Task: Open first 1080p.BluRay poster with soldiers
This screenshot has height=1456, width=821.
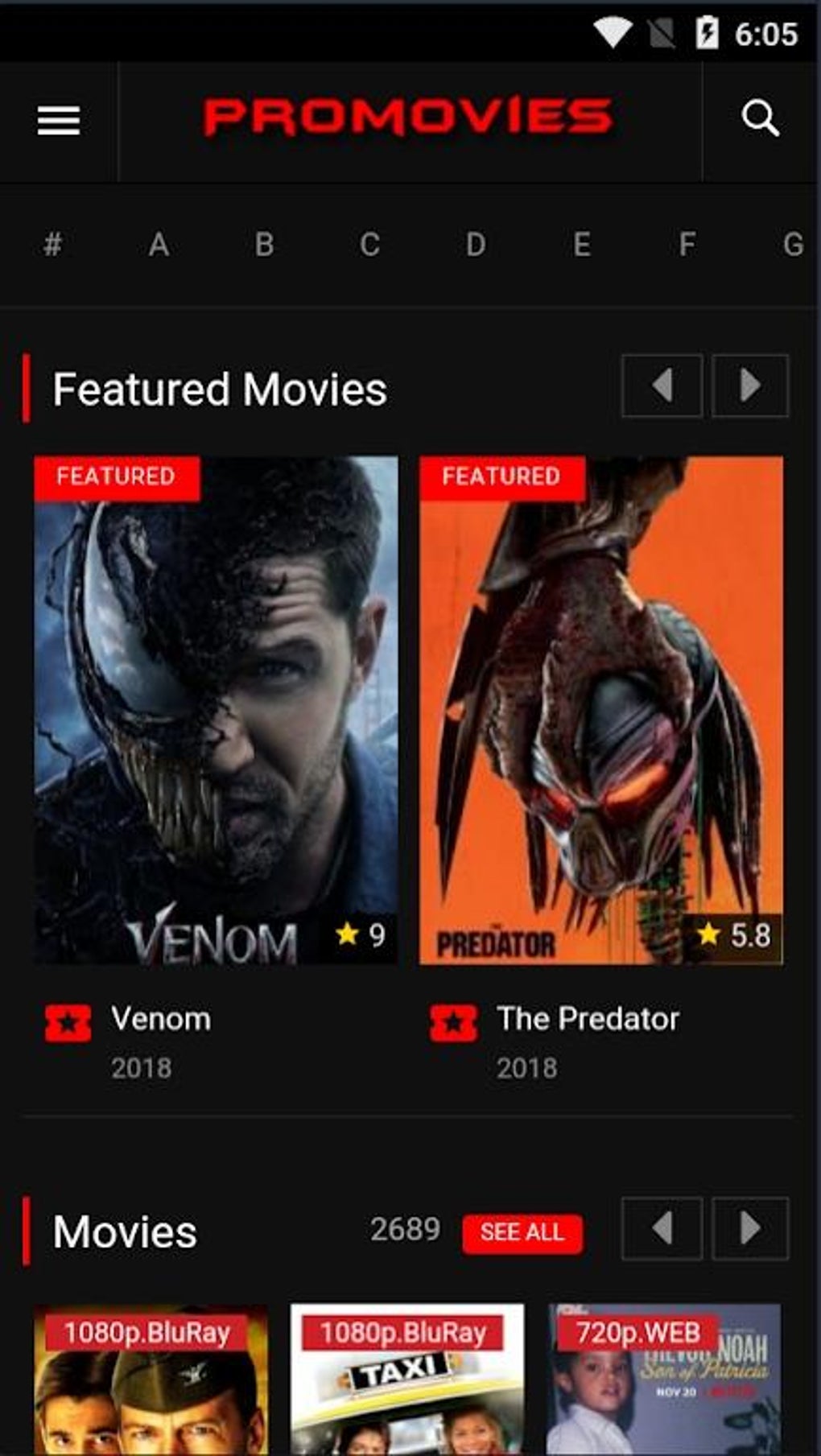Action: pyautogui.click(x=151, y=1380)
